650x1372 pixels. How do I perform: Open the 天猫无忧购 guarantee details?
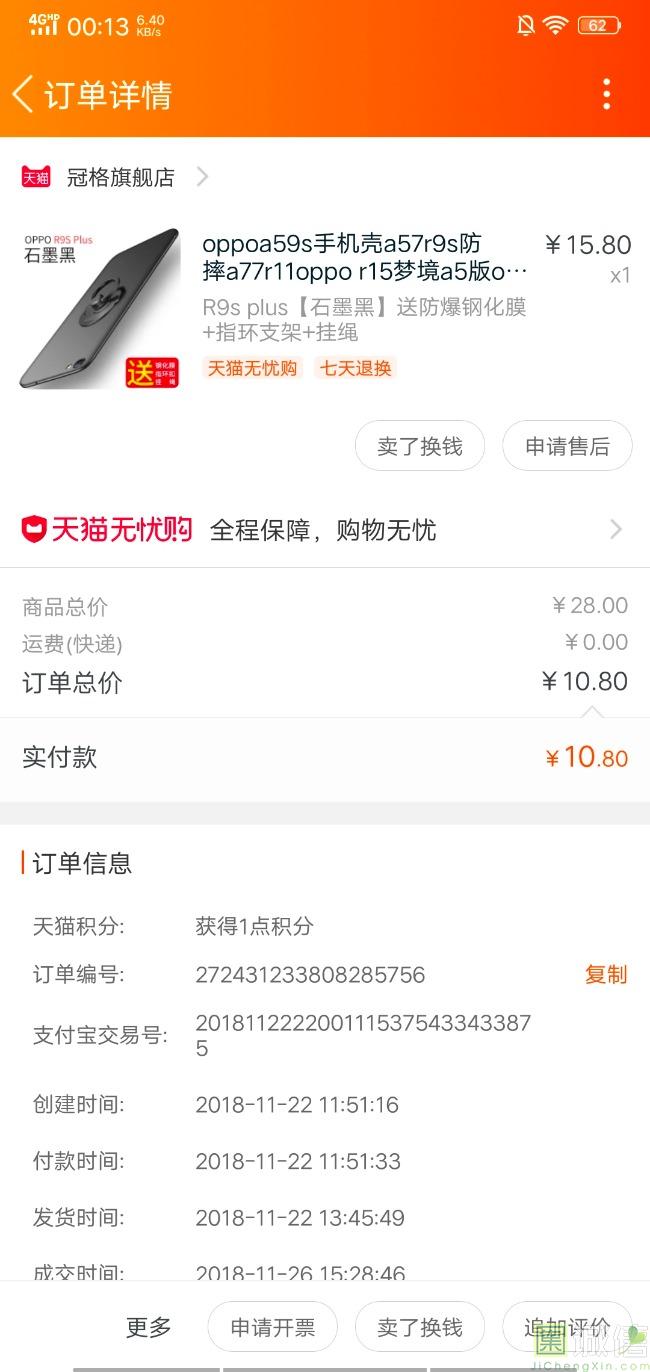pos(324,530)
